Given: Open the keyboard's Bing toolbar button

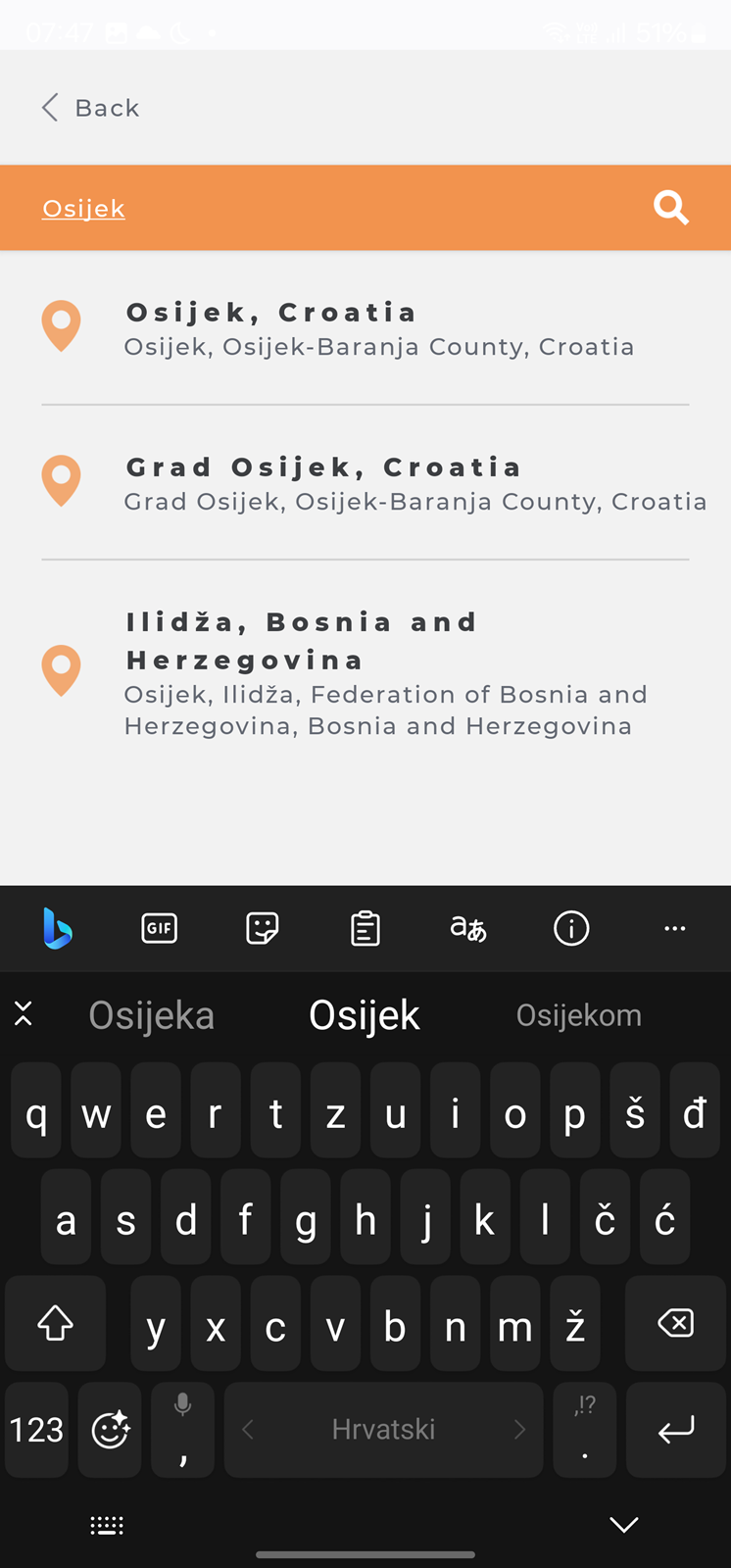Looking at the screenshot, I should (x=57, y=928).
